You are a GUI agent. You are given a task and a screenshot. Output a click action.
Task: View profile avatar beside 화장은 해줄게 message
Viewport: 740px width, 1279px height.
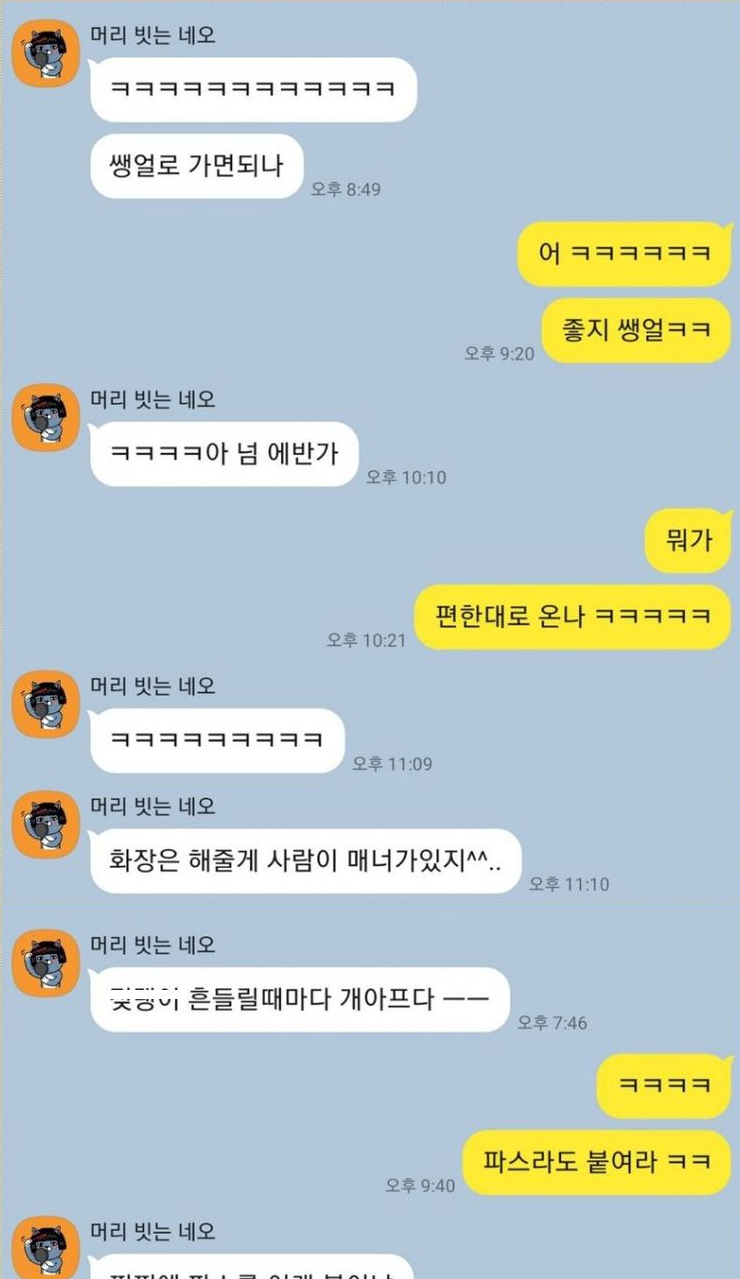tap(45, 824)
